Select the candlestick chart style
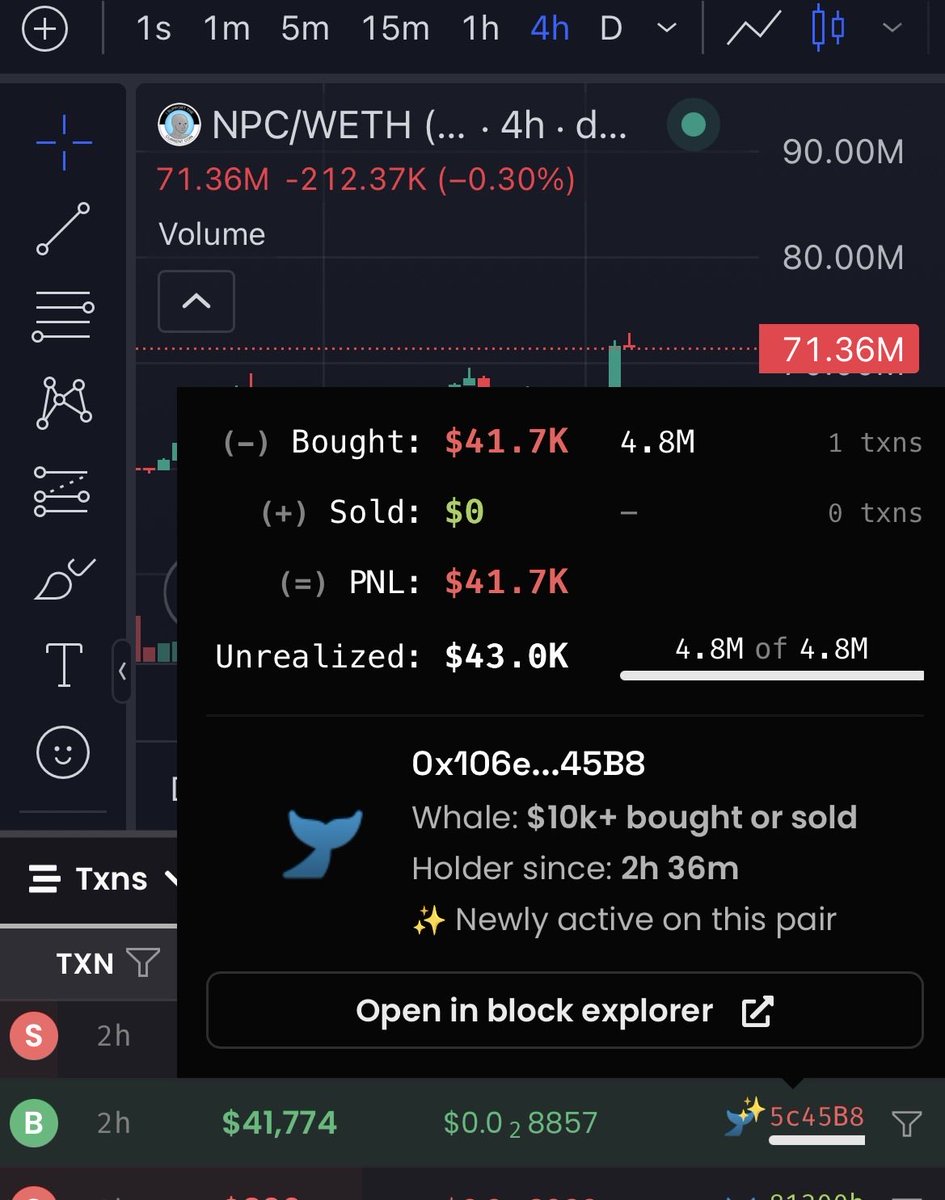 click(x=828, y=27)
